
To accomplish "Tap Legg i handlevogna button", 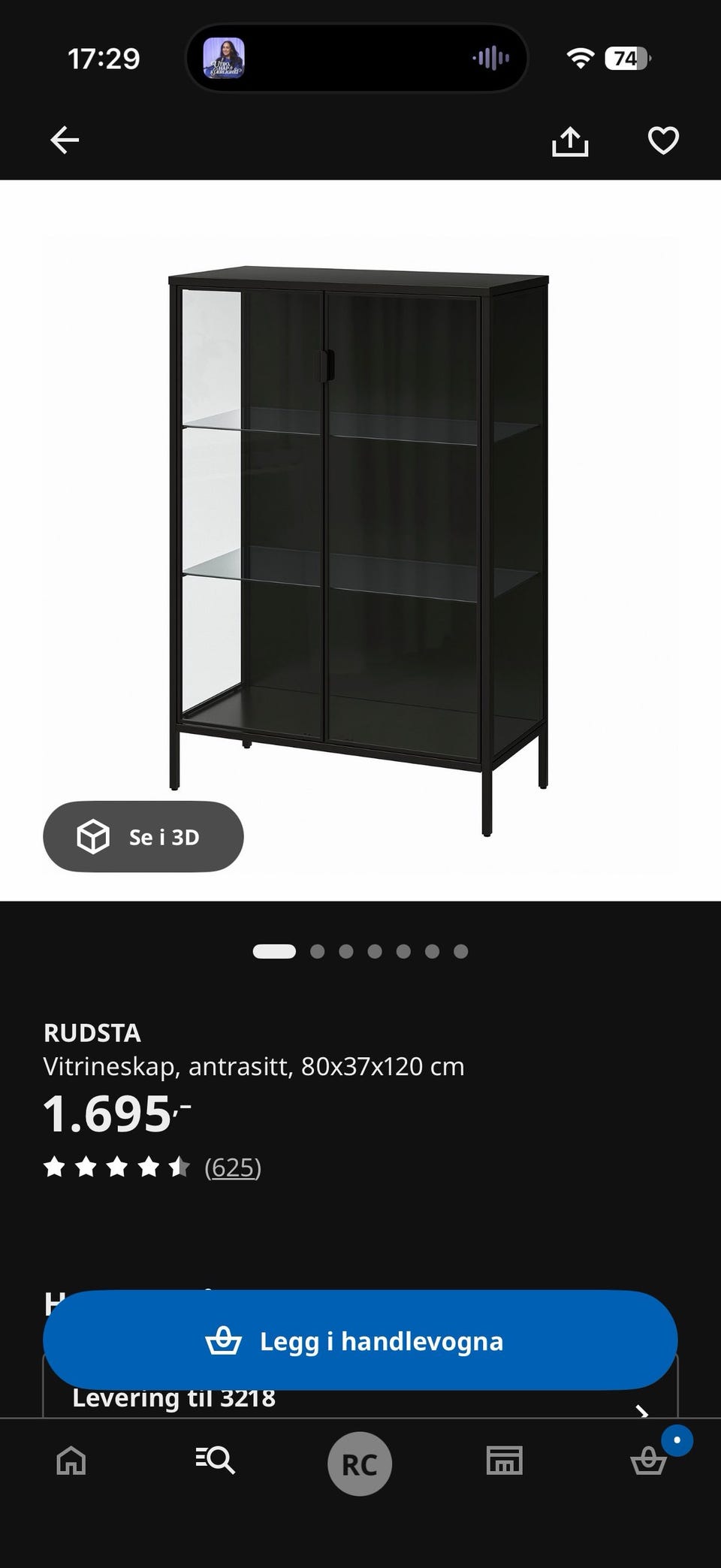I will [360, 1341].
